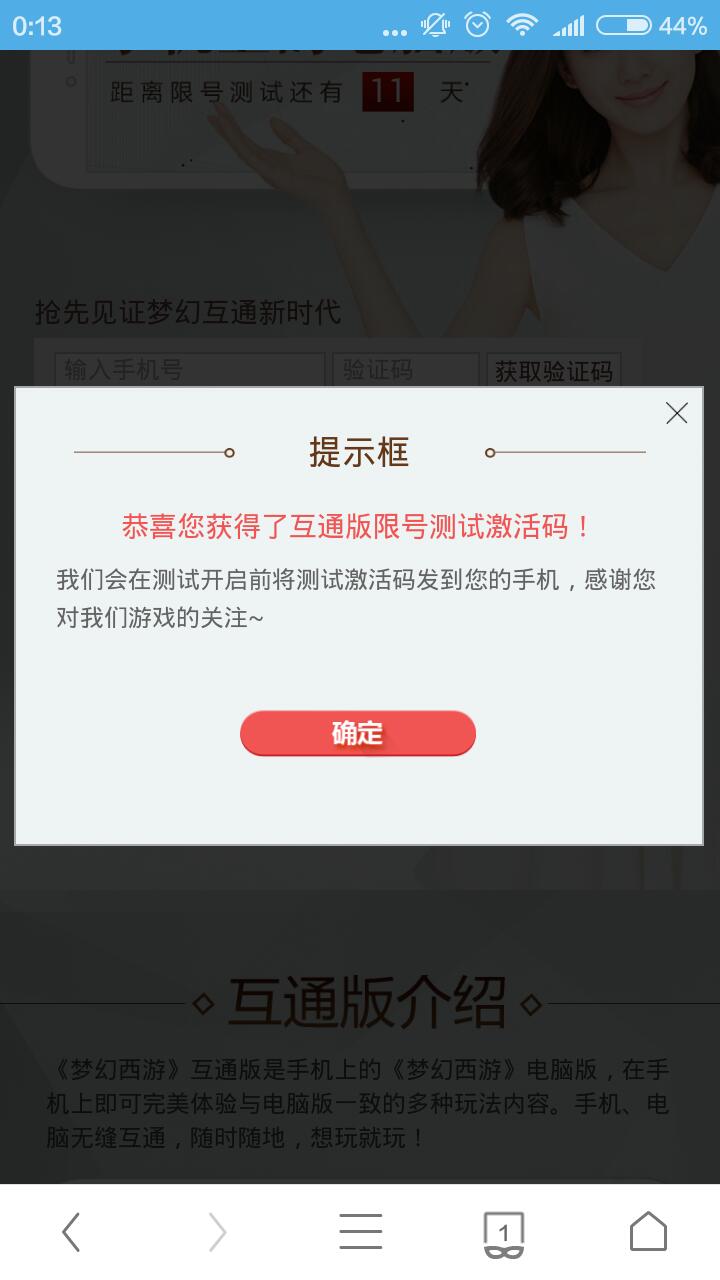Viewport: 720px width, 1280px height.
Task: Confirm with the red 确定 button
Action: (358, 733)
